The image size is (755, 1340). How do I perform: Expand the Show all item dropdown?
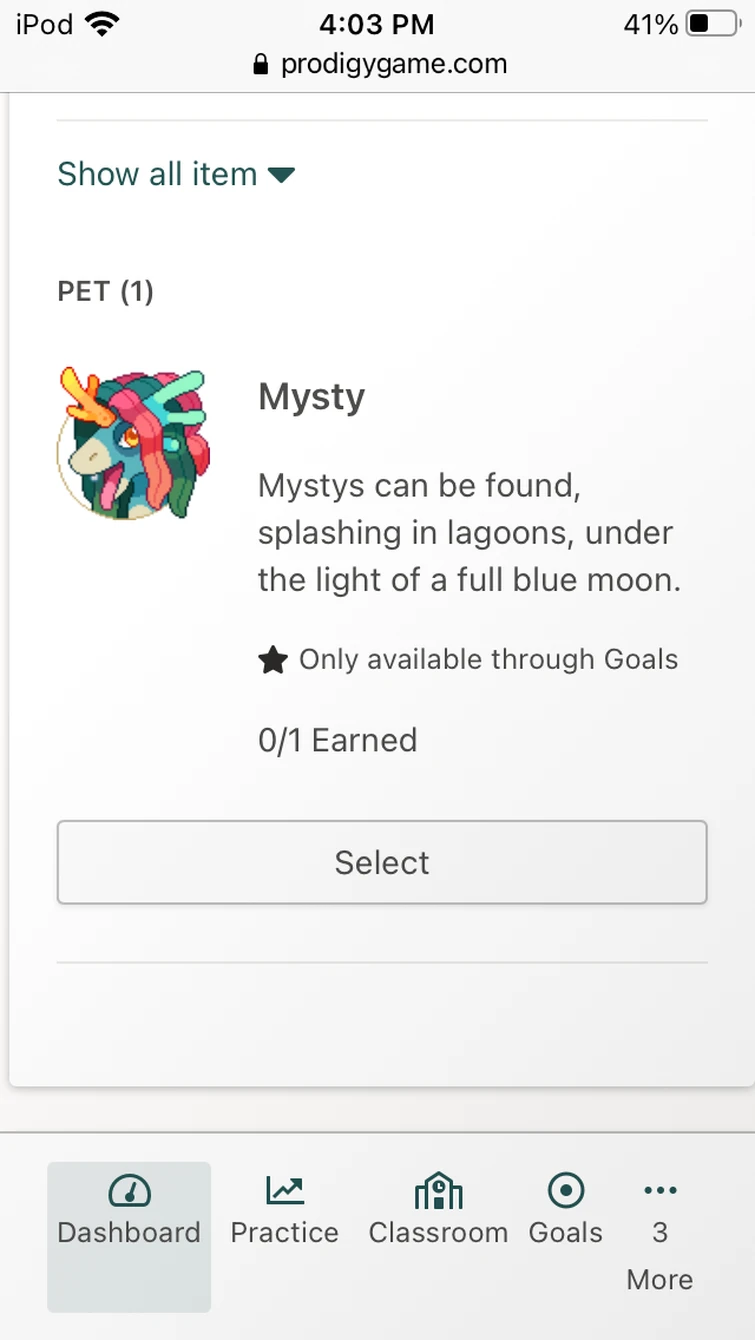pos(176,174)
